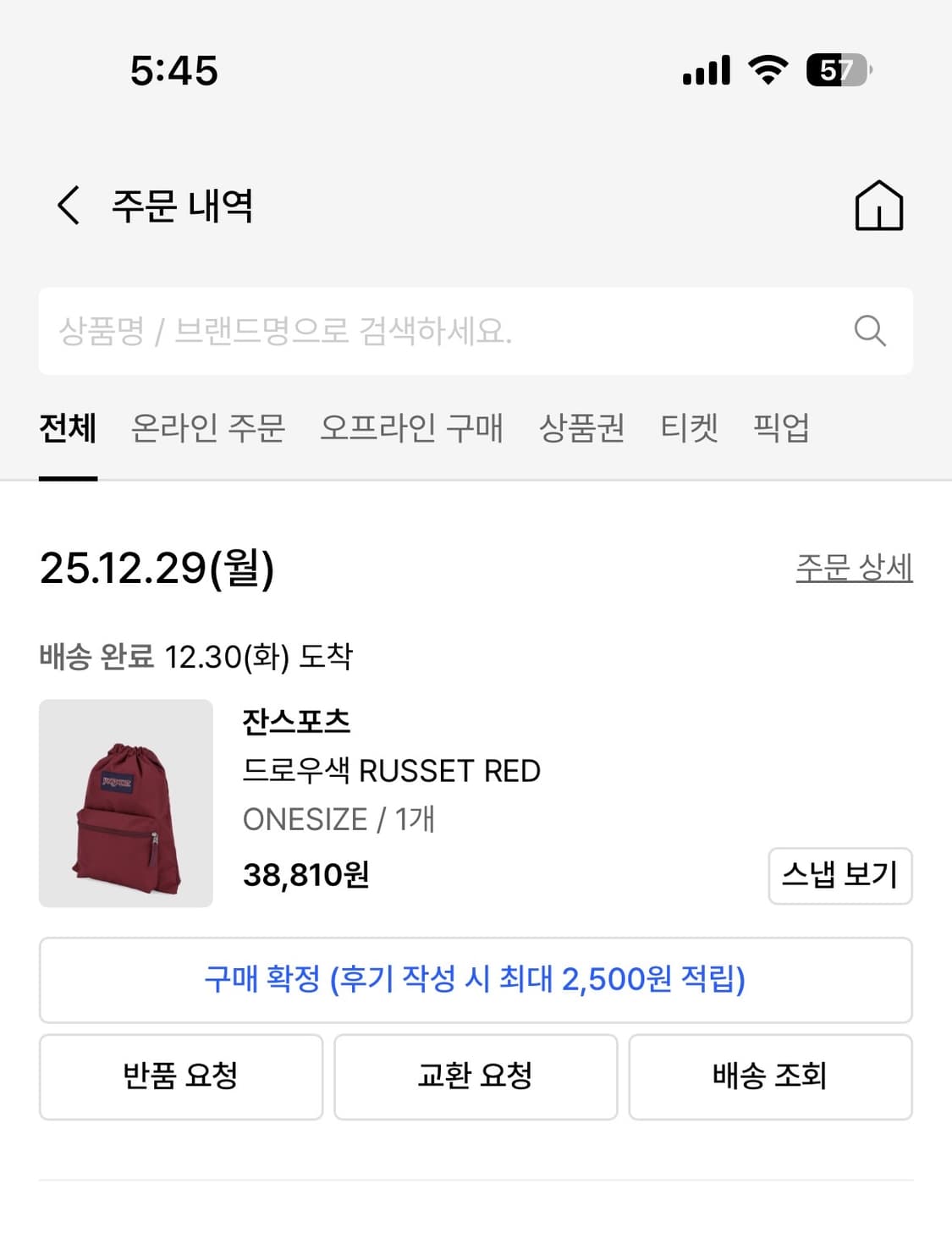Select the 픽업 tab
Screen dimensions: 952x1233
pos(783,429)
